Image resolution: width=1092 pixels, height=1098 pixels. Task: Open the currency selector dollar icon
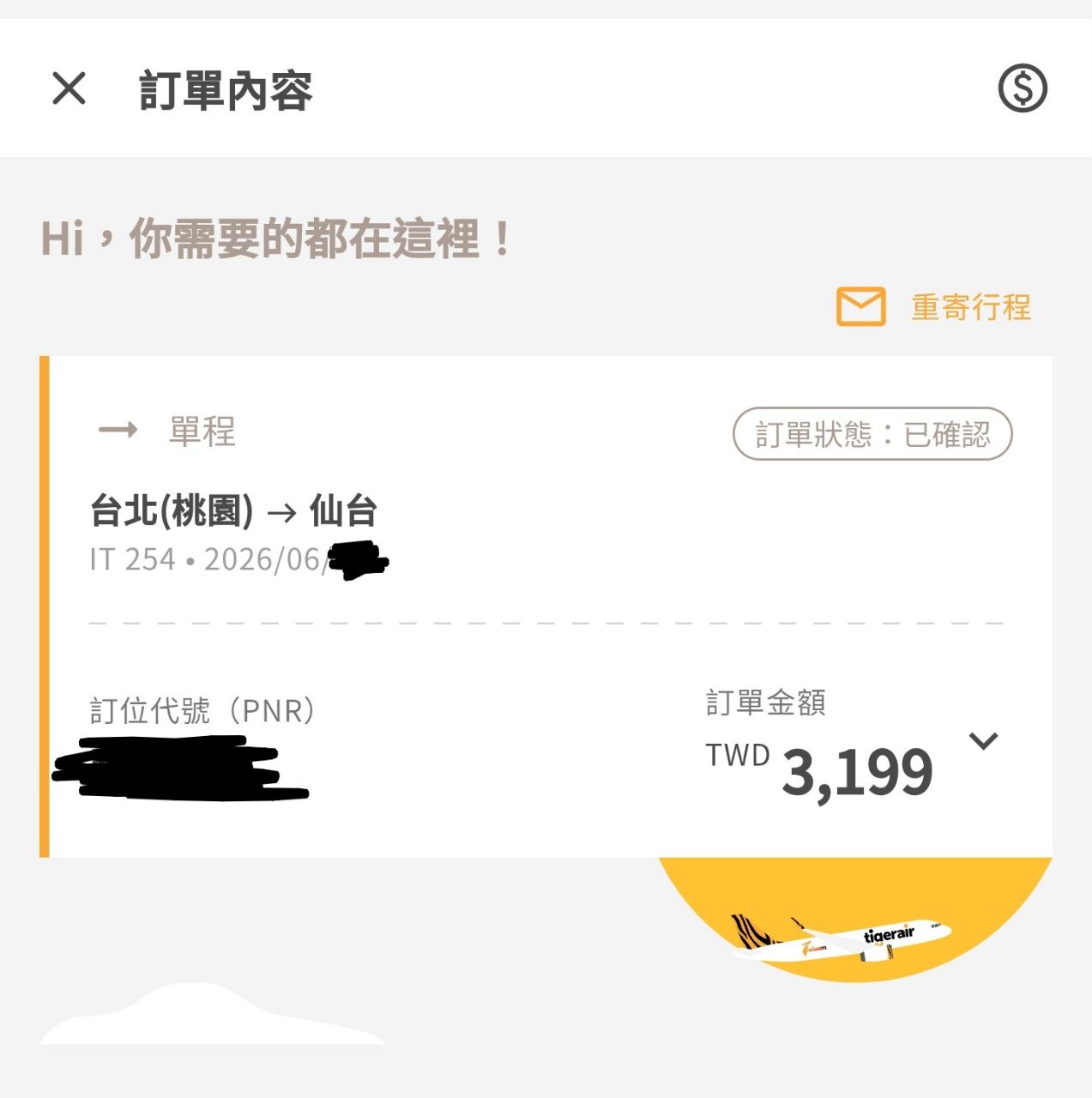1022,88
